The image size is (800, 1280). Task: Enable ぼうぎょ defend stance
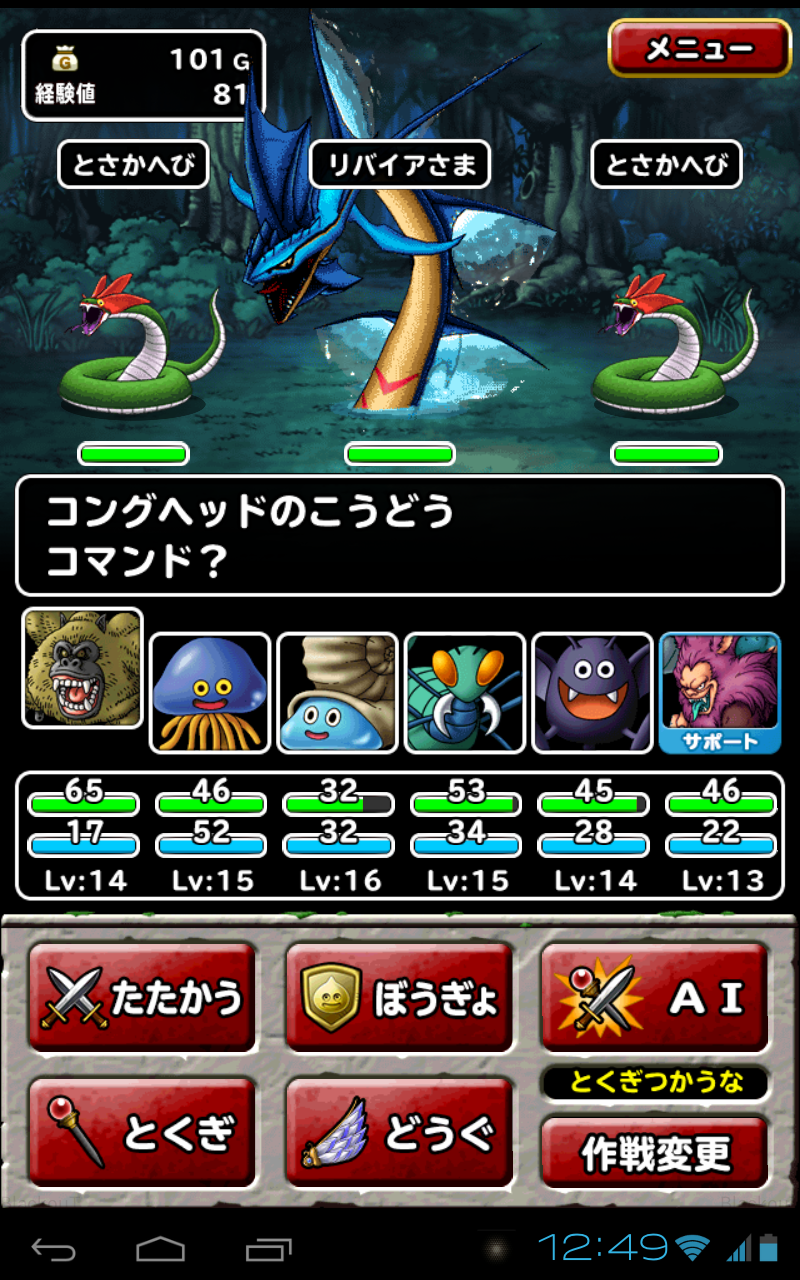[398, 995]
